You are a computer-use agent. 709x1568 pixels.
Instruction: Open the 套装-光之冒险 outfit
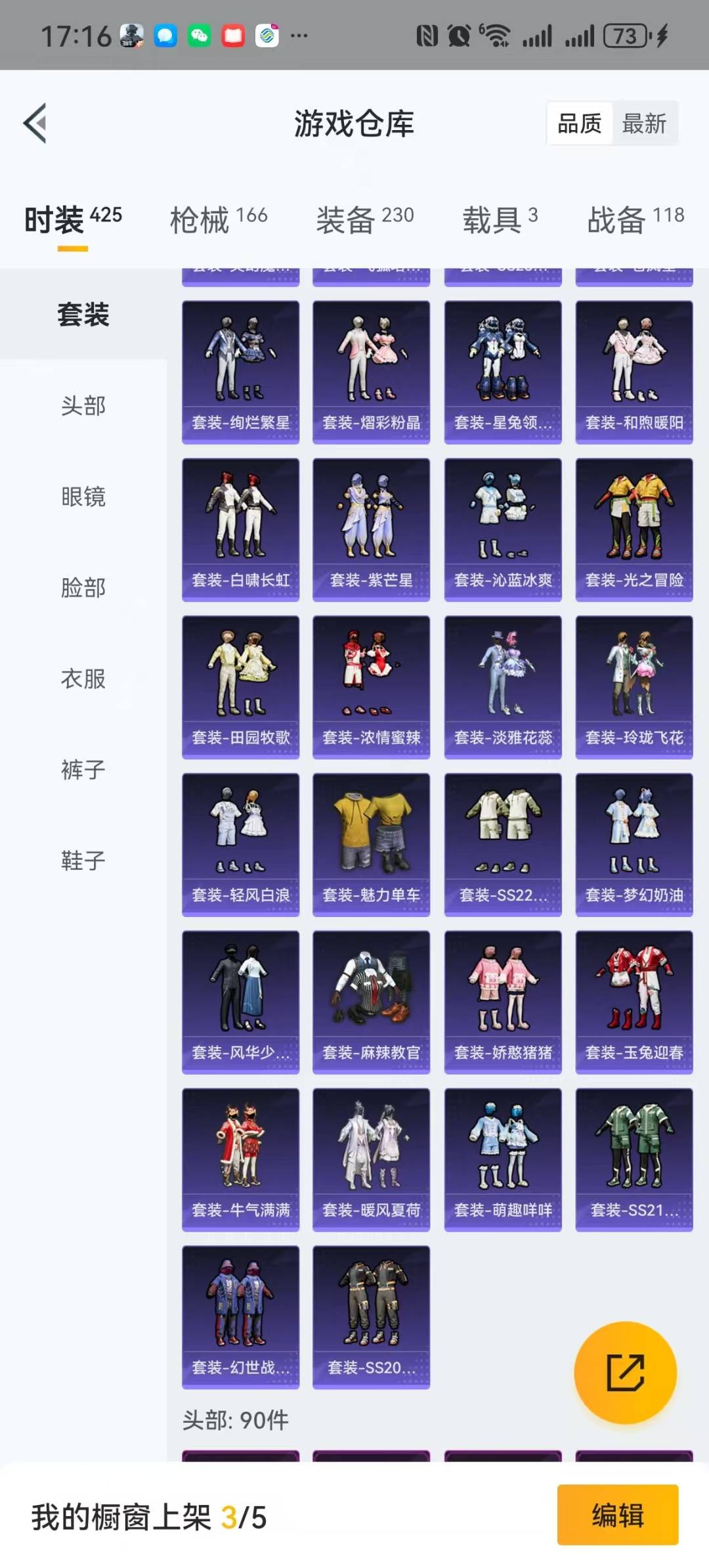[x=634, y=529]
